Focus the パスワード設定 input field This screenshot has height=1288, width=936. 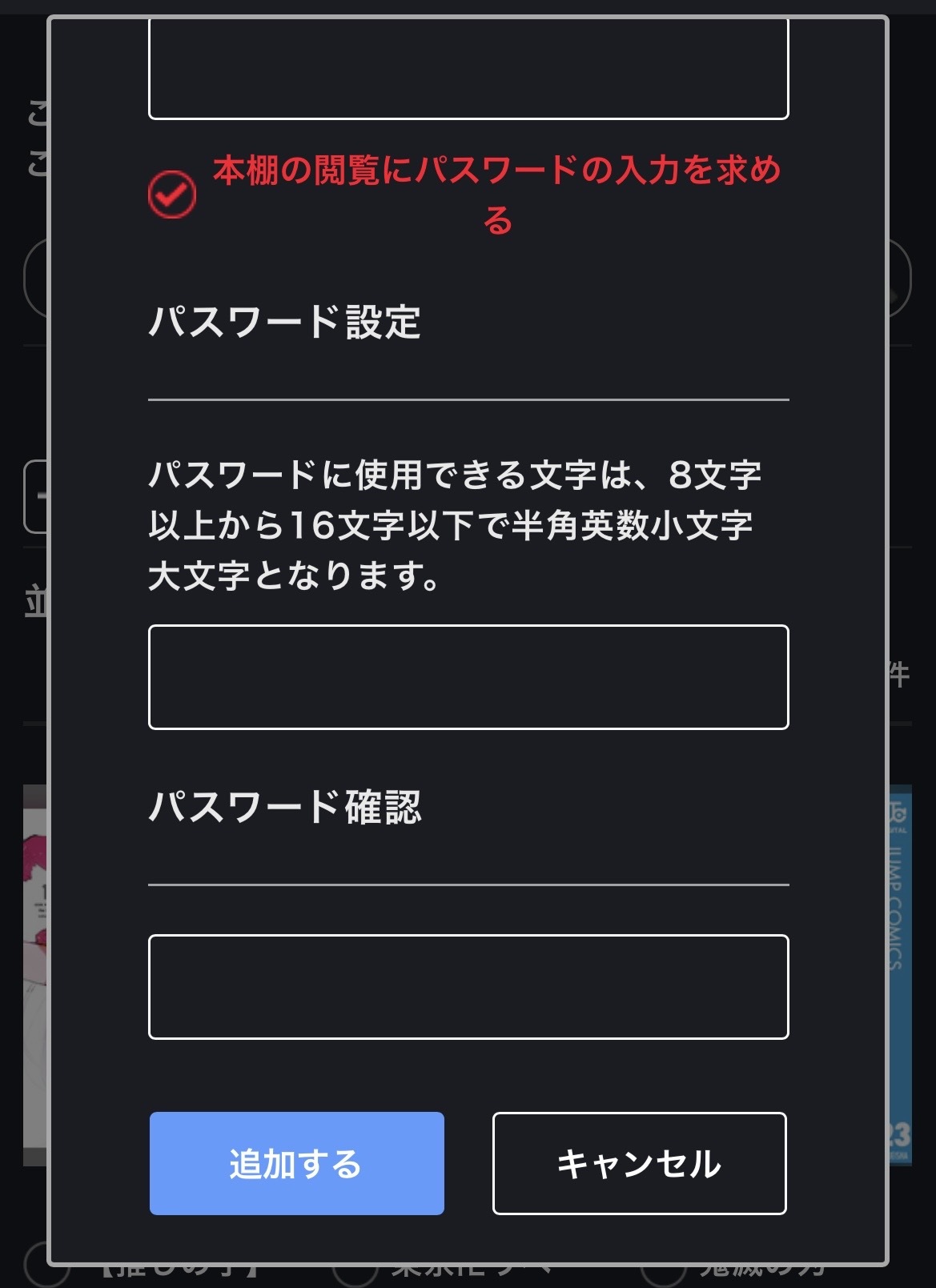coord(468,677)
